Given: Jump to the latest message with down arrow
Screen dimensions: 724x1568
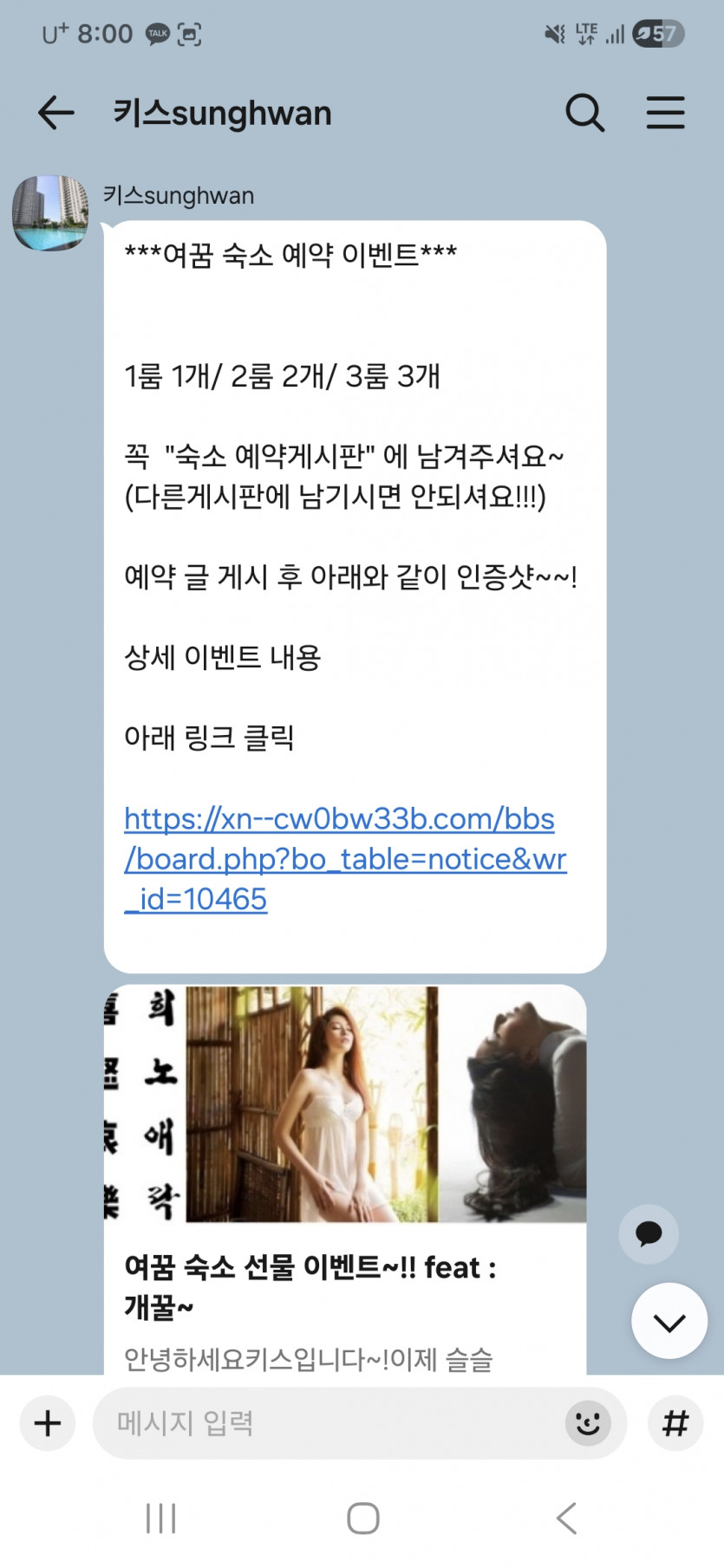Looking at the screenshot, I should coord(669,1321).
